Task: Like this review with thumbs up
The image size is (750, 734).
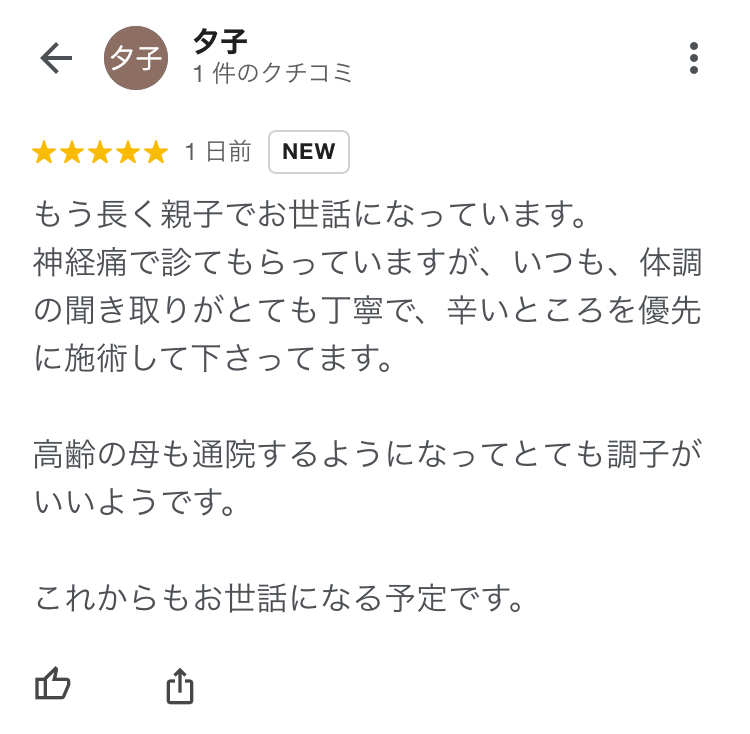Action: tap(53, 685)
